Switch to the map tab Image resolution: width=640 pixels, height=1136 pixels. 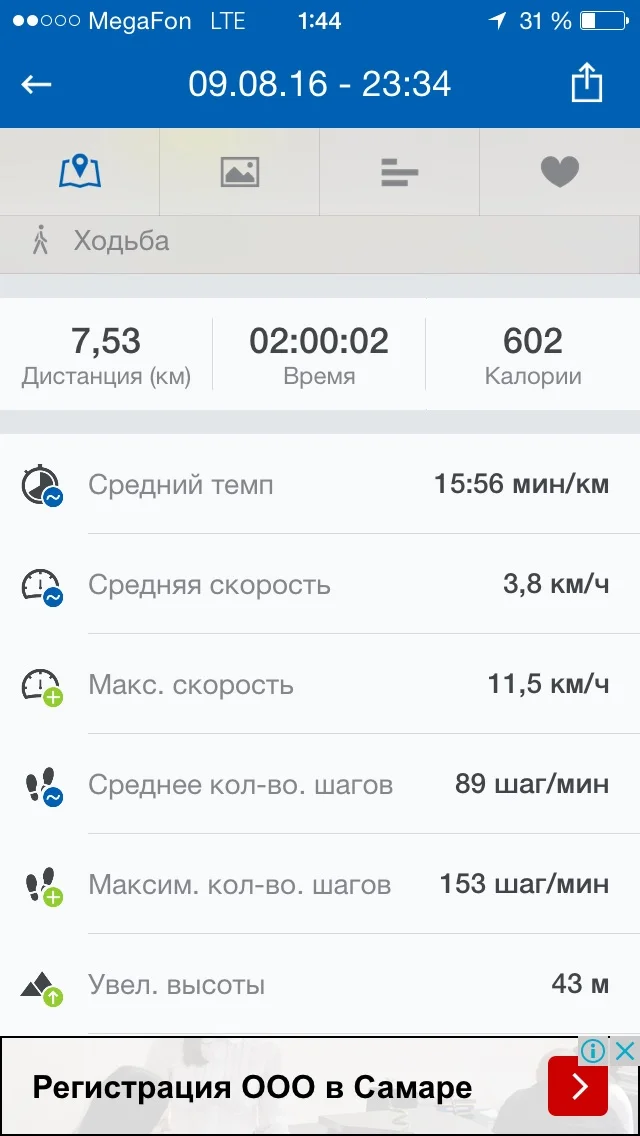click(x=80, y=172)
